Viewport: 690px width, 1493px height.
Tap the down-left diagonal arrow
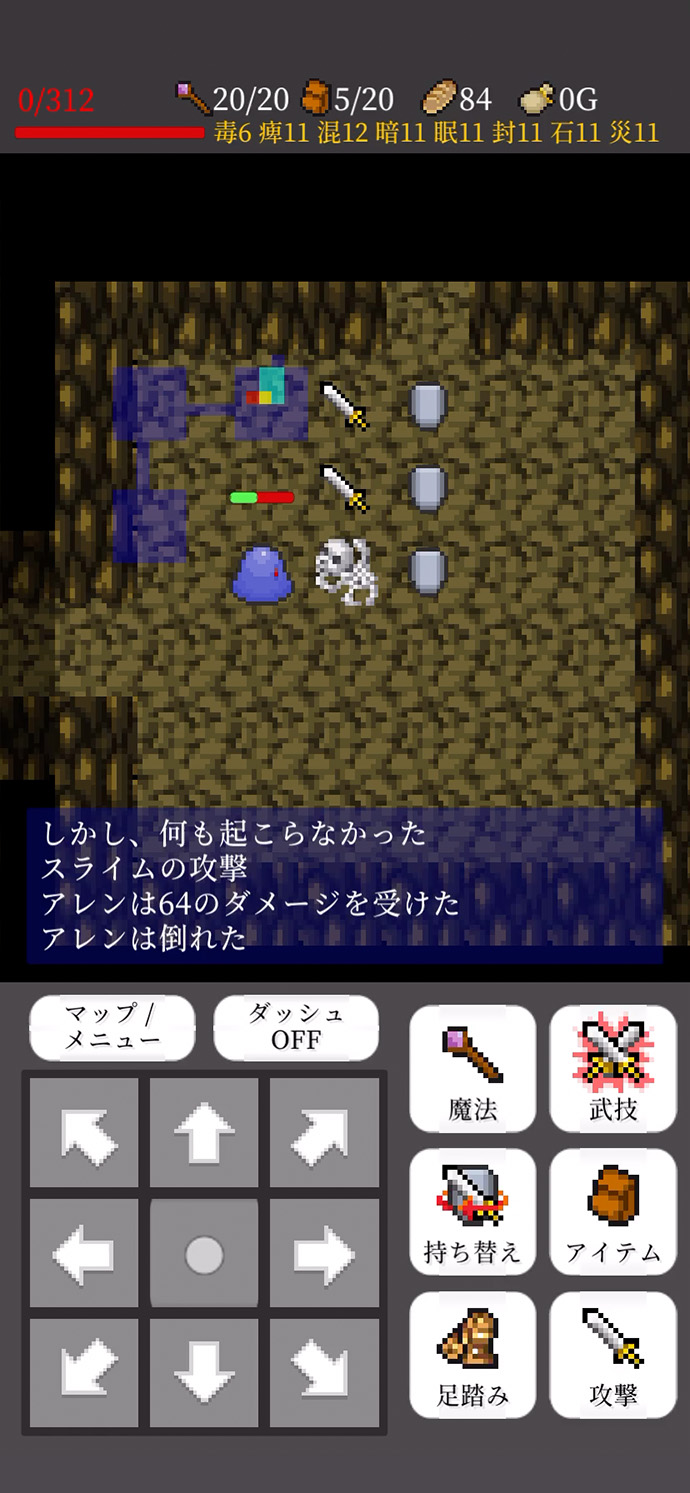tap(84, 1373)
